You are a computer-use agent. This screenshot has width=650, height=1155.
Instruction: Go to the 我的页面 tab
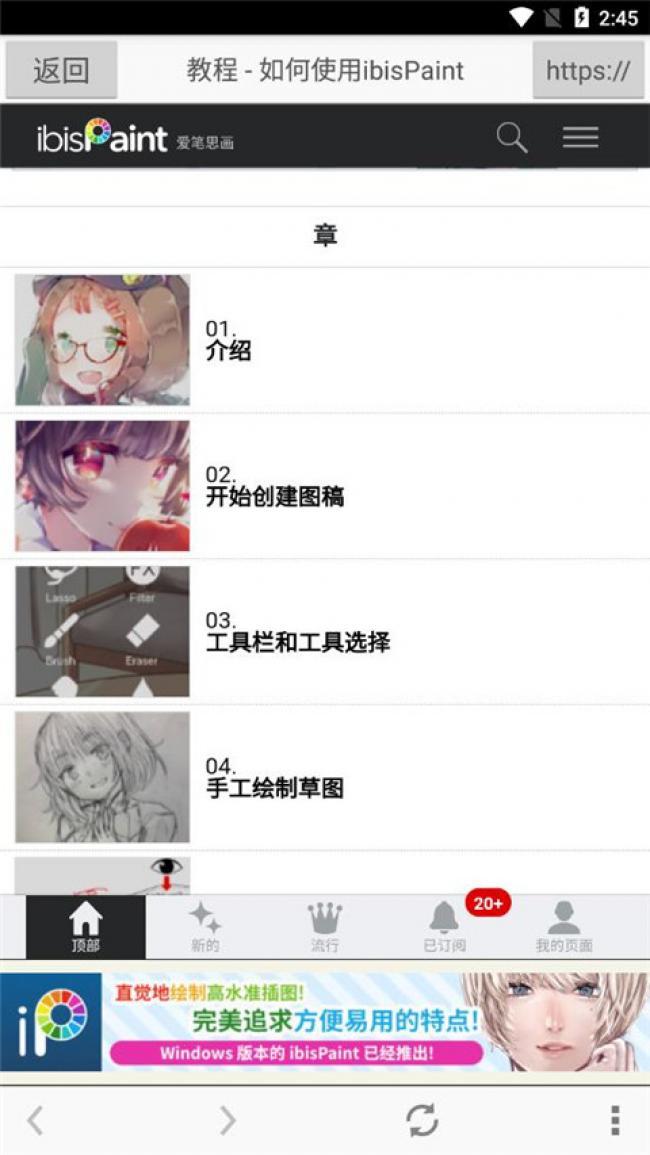(564, 927)
